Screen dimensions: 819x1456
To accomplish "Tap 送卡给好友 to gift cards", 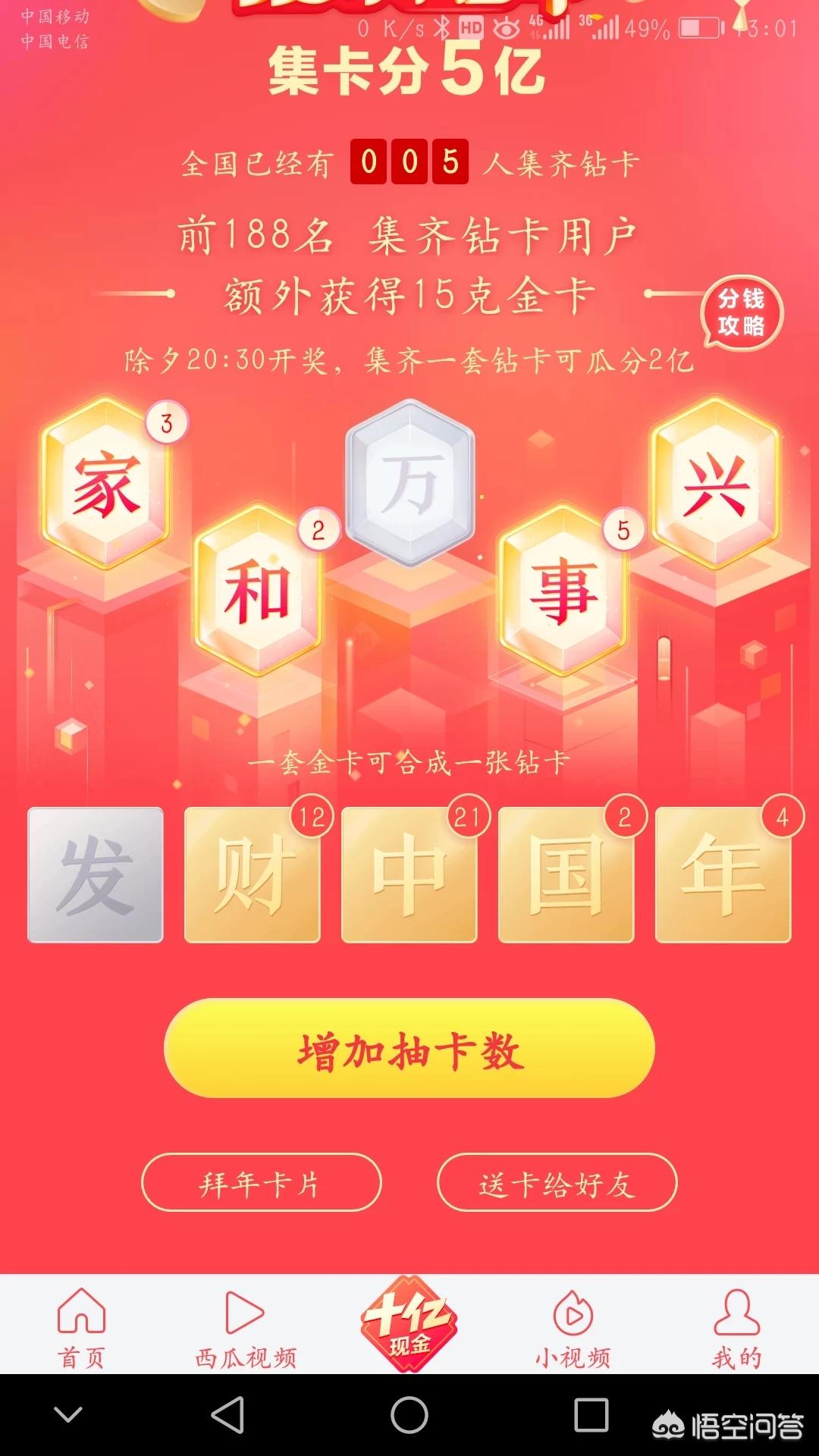I will (x=557, y=1183).
